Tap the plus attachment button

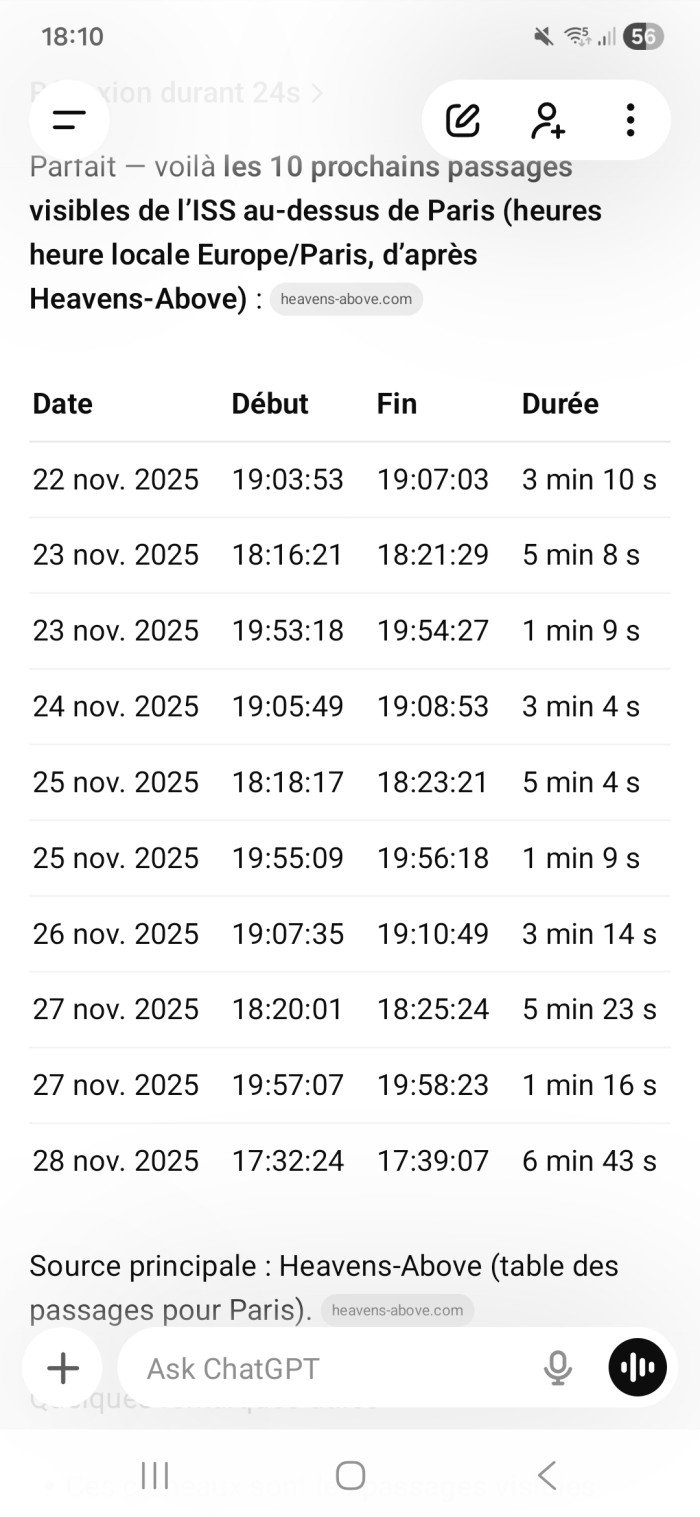pyautogui.click(x=63, y=1367)
